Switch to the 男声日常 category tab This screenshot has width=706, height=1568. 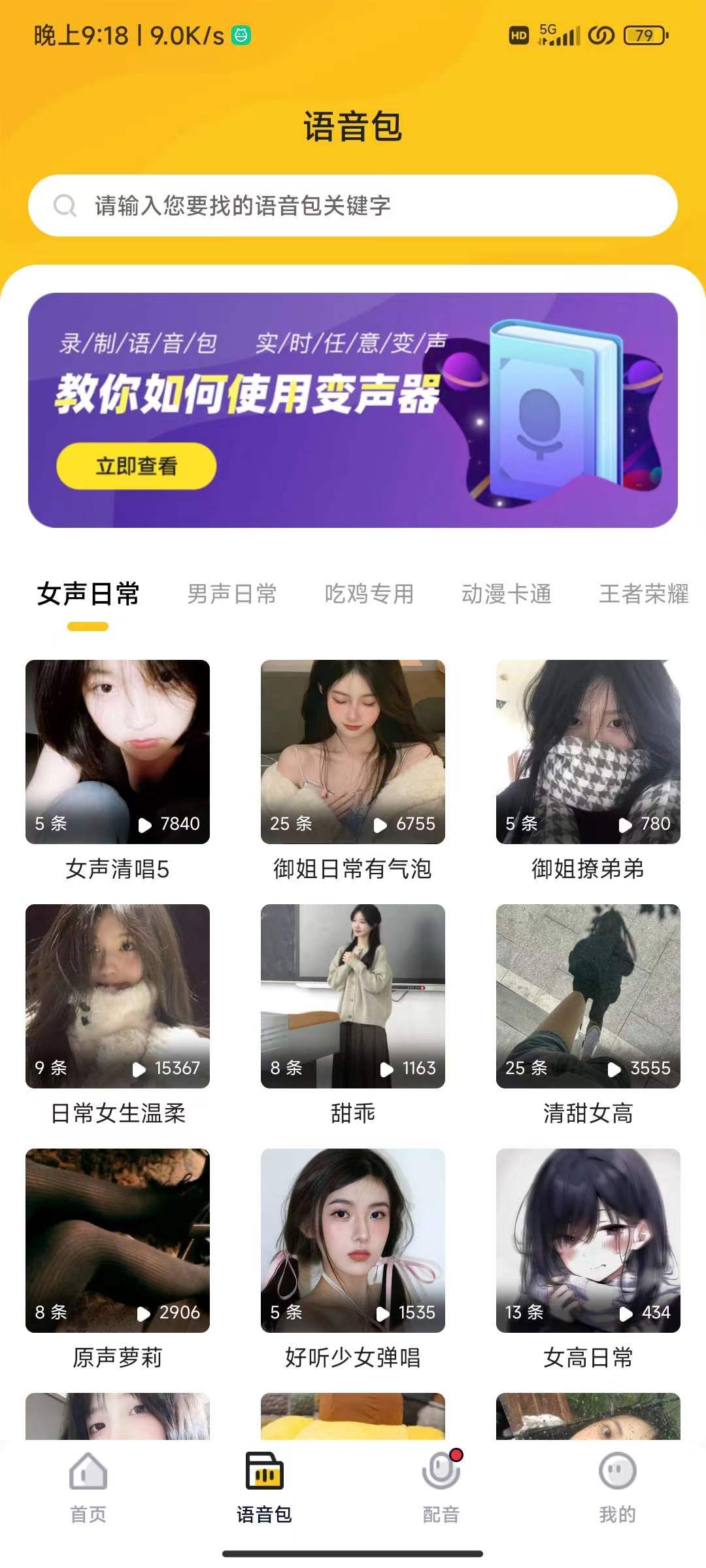pyautogui.click(x=232, y=594)
